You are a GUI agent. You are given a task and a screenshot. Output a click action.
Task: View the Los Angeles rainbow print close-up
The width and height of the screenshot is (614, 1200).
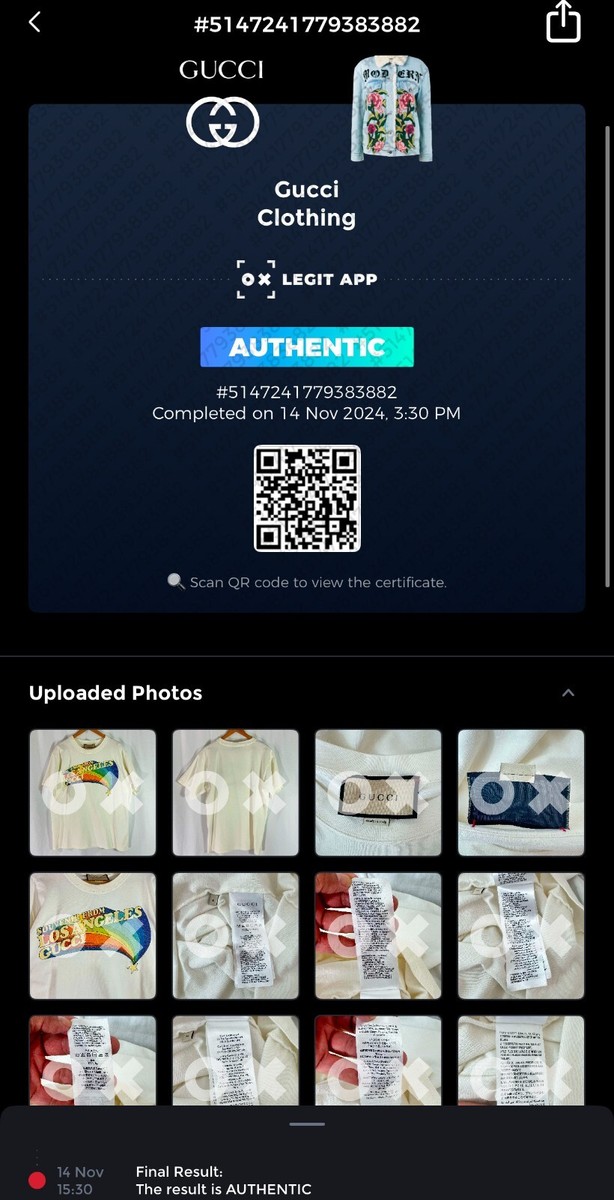[x=93, y=935]
